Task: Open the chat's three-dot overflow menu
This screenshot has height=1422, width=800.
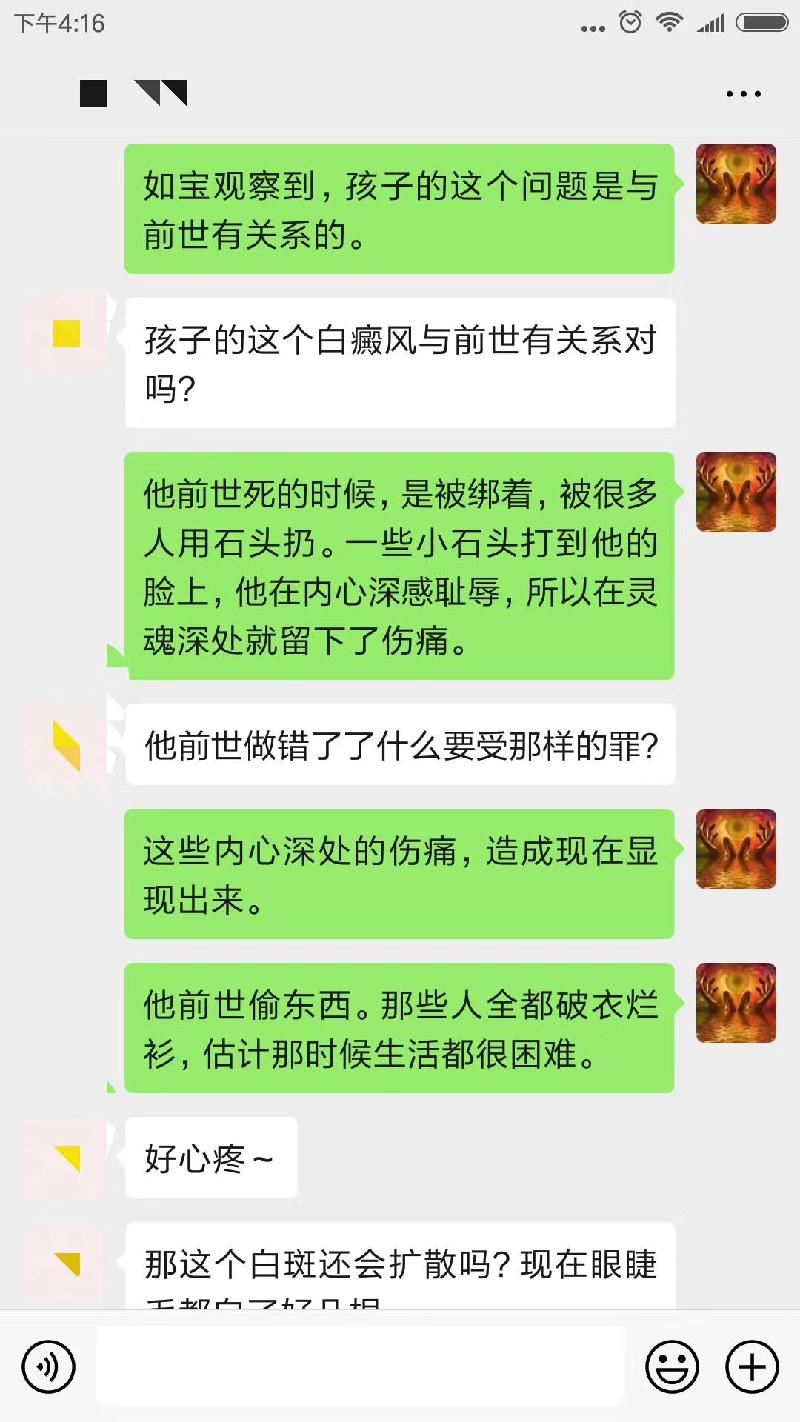Action: coord(743,94)
